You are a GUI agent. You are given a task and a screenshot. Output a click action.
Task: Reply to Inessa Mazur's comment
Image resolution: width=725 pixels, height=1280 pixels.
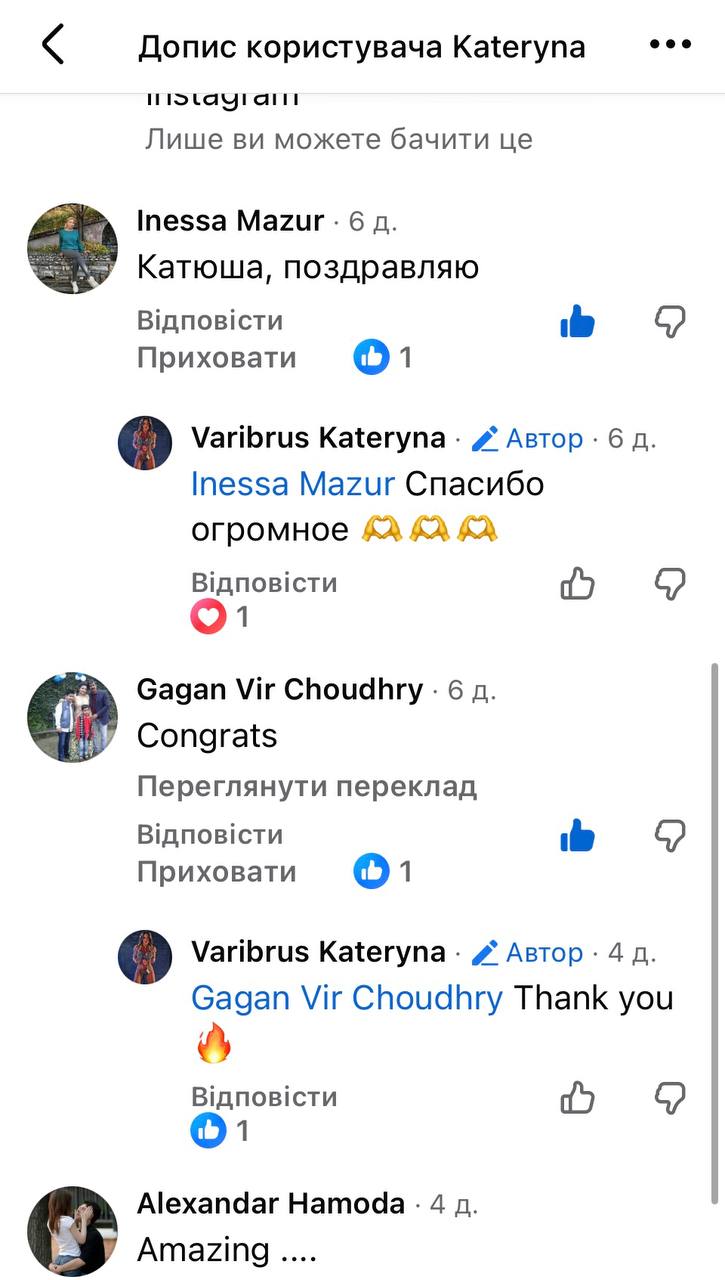point(210,321)
